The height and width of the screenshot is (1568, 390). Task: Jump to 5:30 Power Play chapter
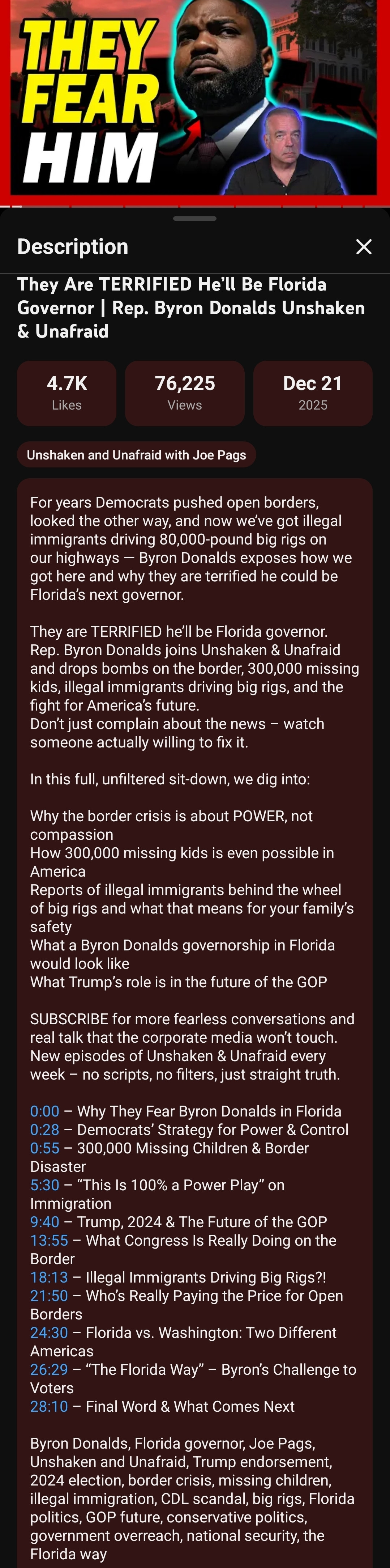pos(44,1185)
